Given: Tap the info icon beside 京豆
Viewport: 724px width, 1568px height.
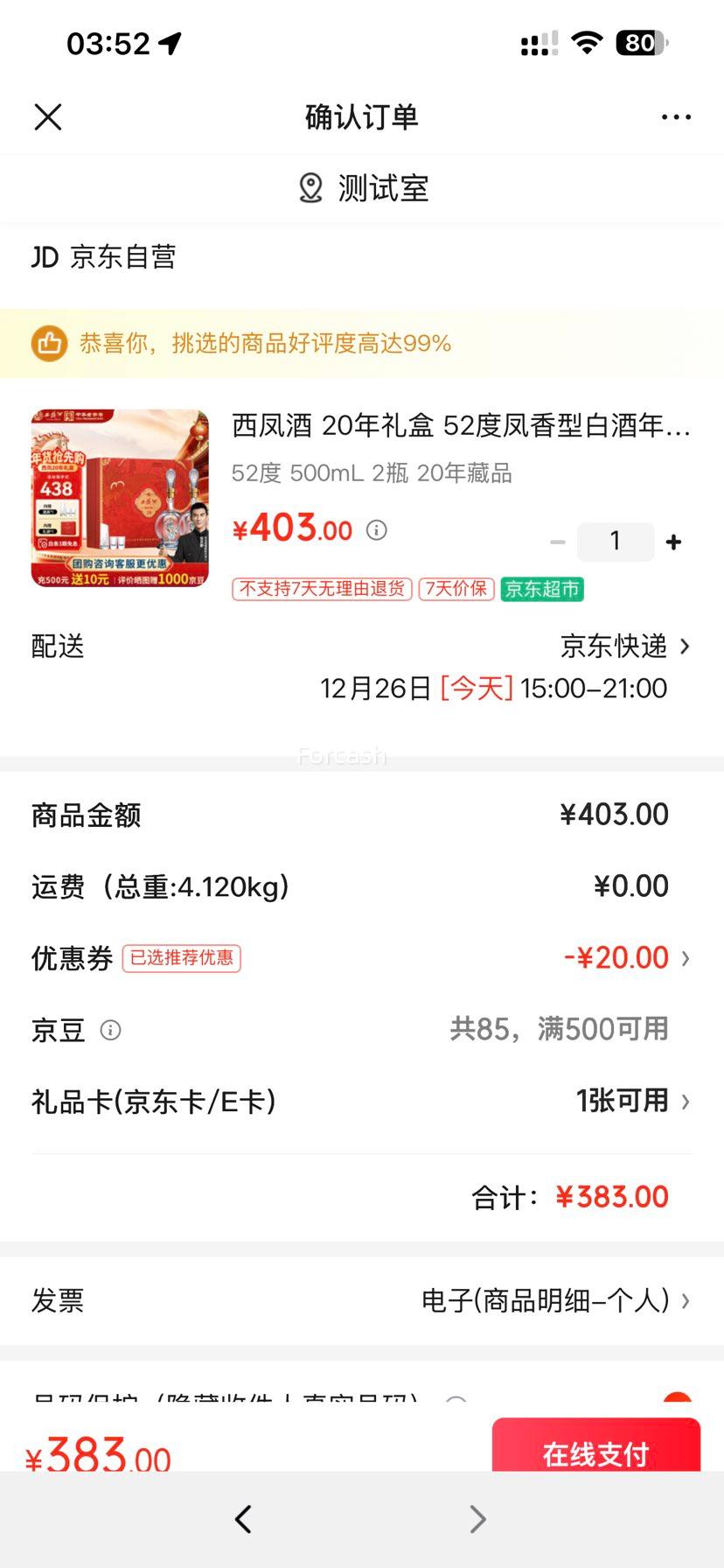Looking at the screenshot, I should [x=110, y=1030].
